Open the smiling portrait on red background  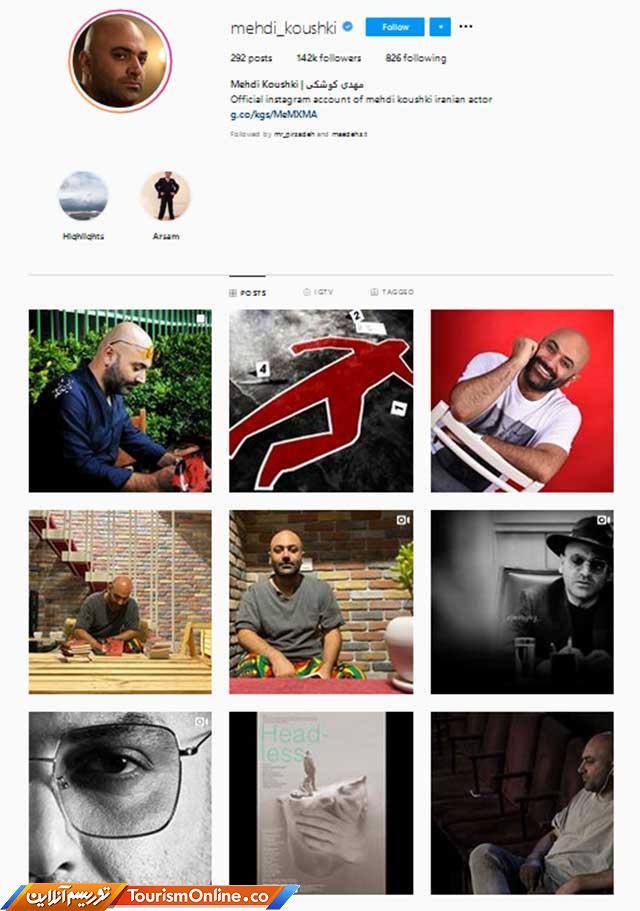pyautogui.click(x=522, y=400)
